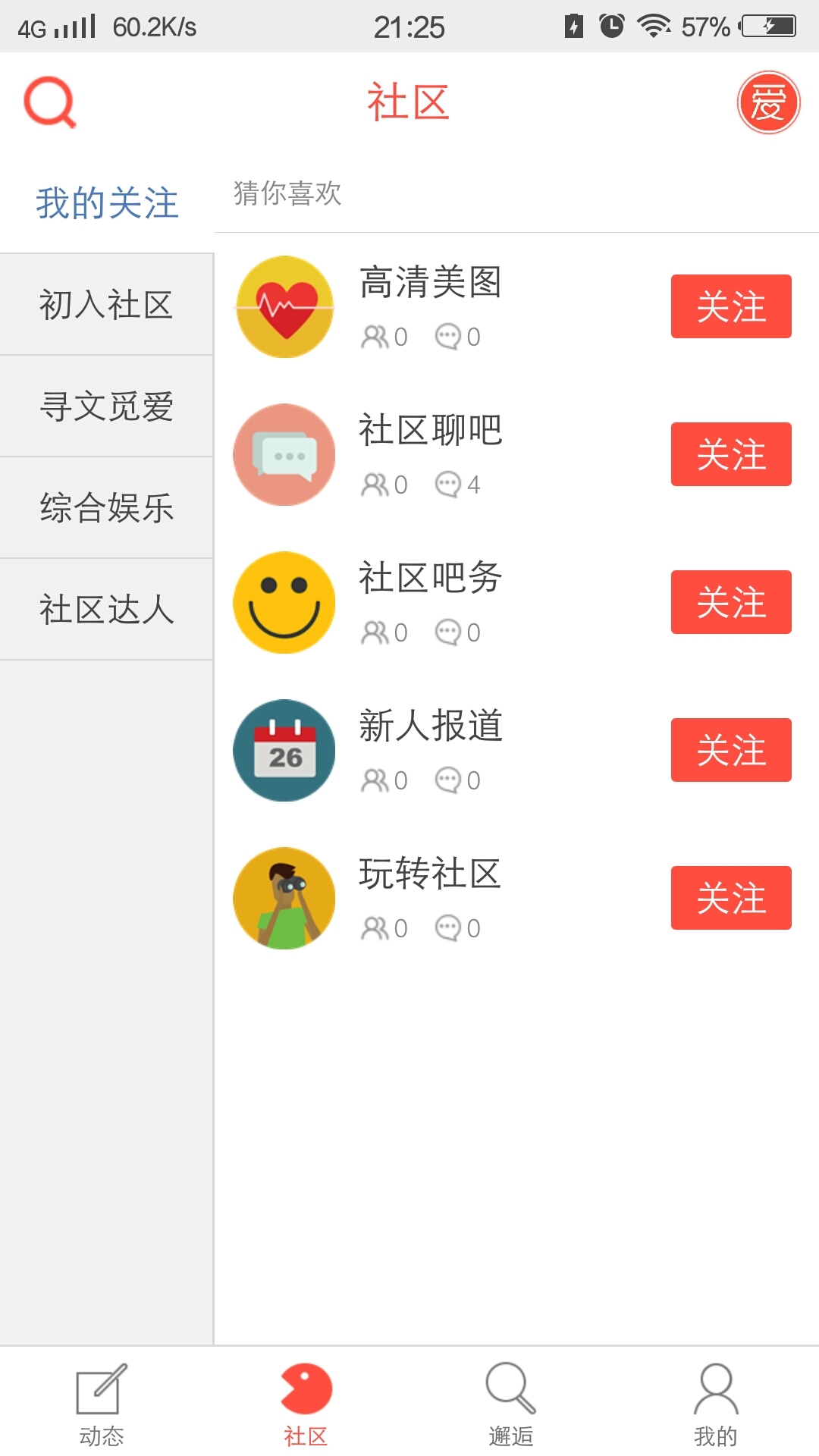
Task: Open the 初入社区 category
Action: click(x=105, y=305)
